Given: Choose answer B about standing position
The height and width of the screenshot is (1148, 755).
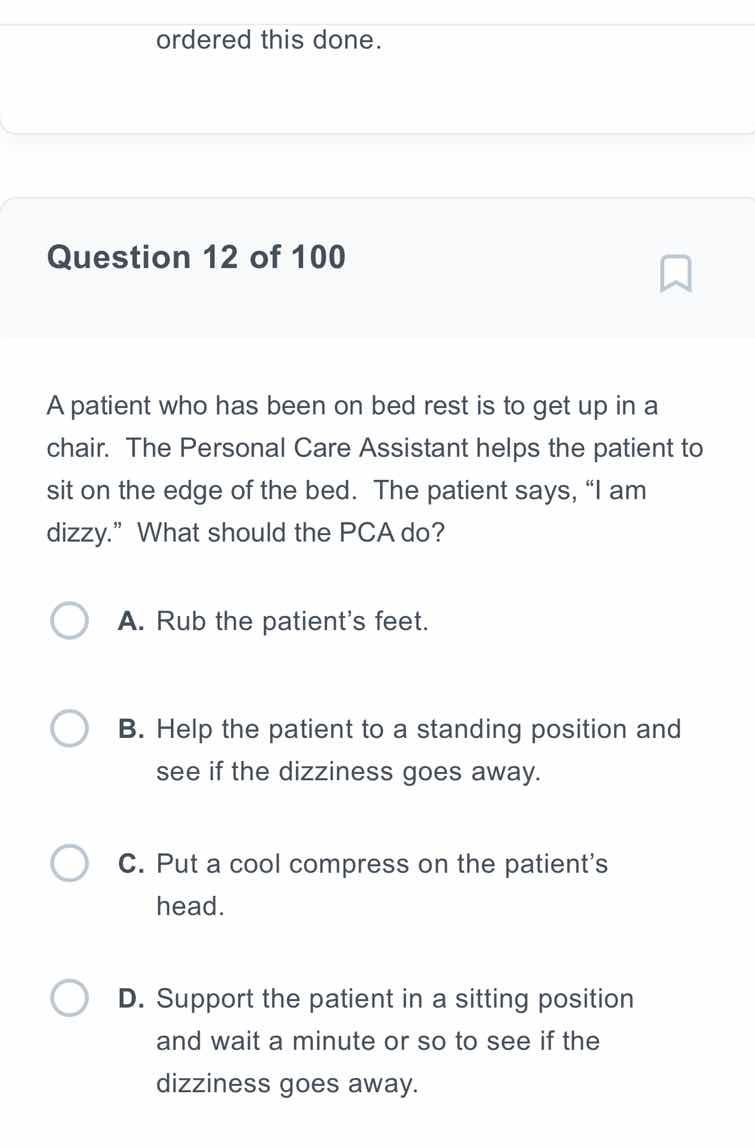Looking at the screenshot, I should [68, 728].
